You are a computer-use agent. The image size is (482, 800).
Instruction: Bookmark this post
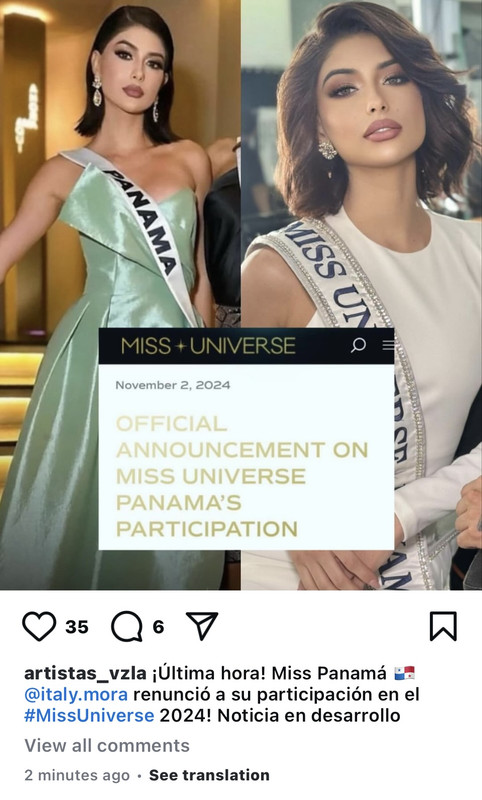coord(443,626)
